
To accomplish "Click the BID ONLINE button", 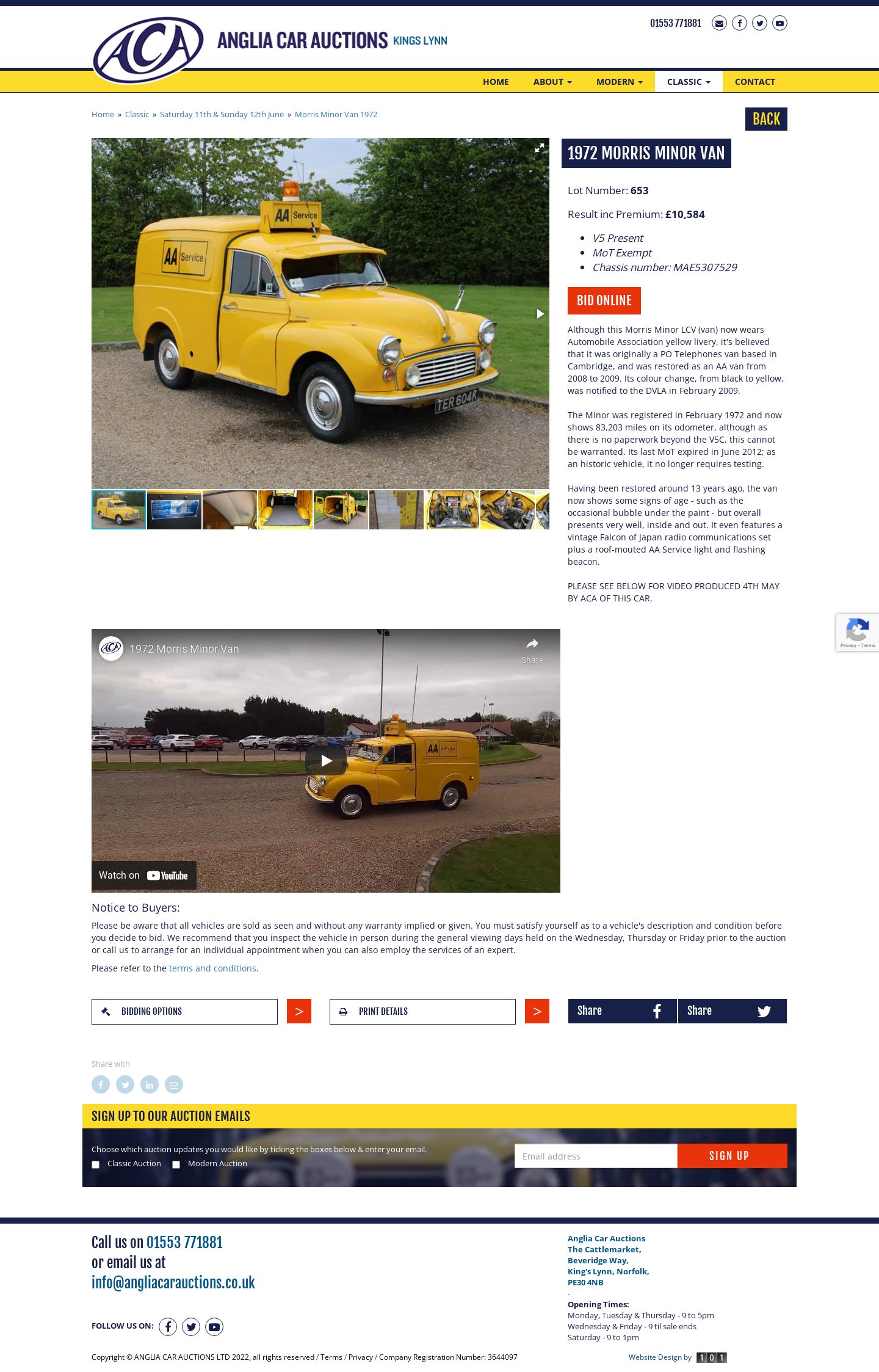I will tap(604, 300).
